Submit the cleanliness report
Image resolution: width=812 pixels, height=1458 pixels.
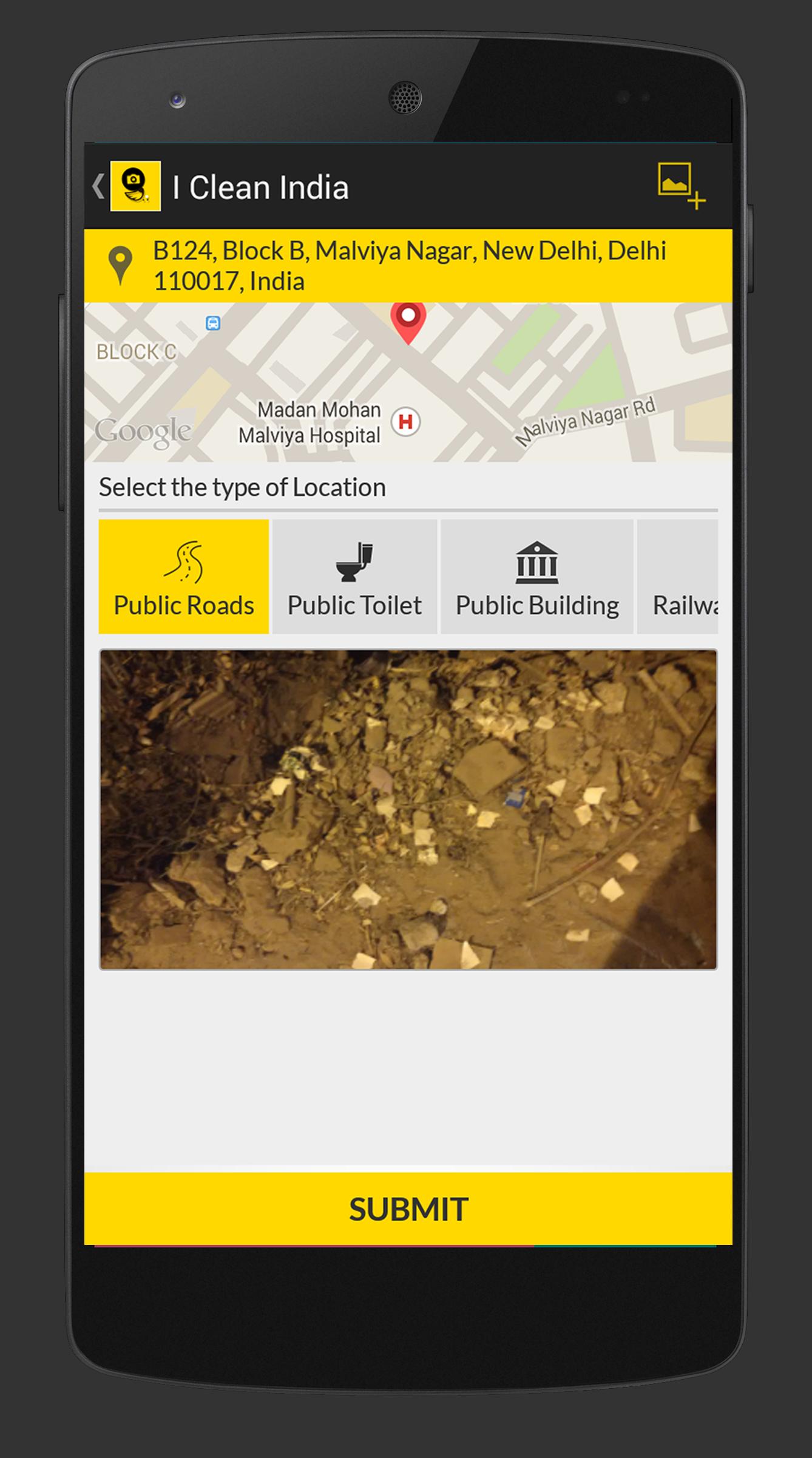(x=408, y=1209)
